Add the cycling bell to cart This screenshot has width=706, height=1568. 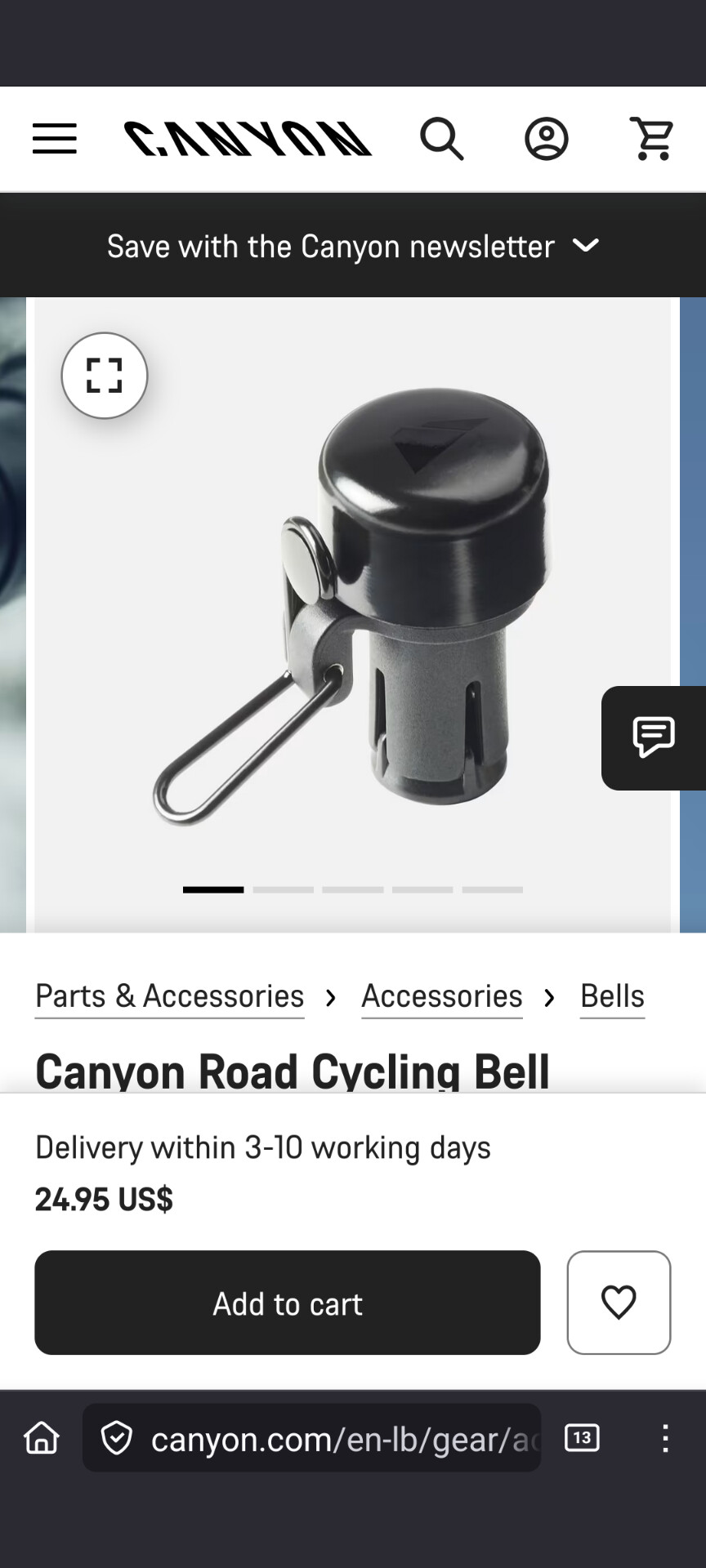tap(287, 1303)
